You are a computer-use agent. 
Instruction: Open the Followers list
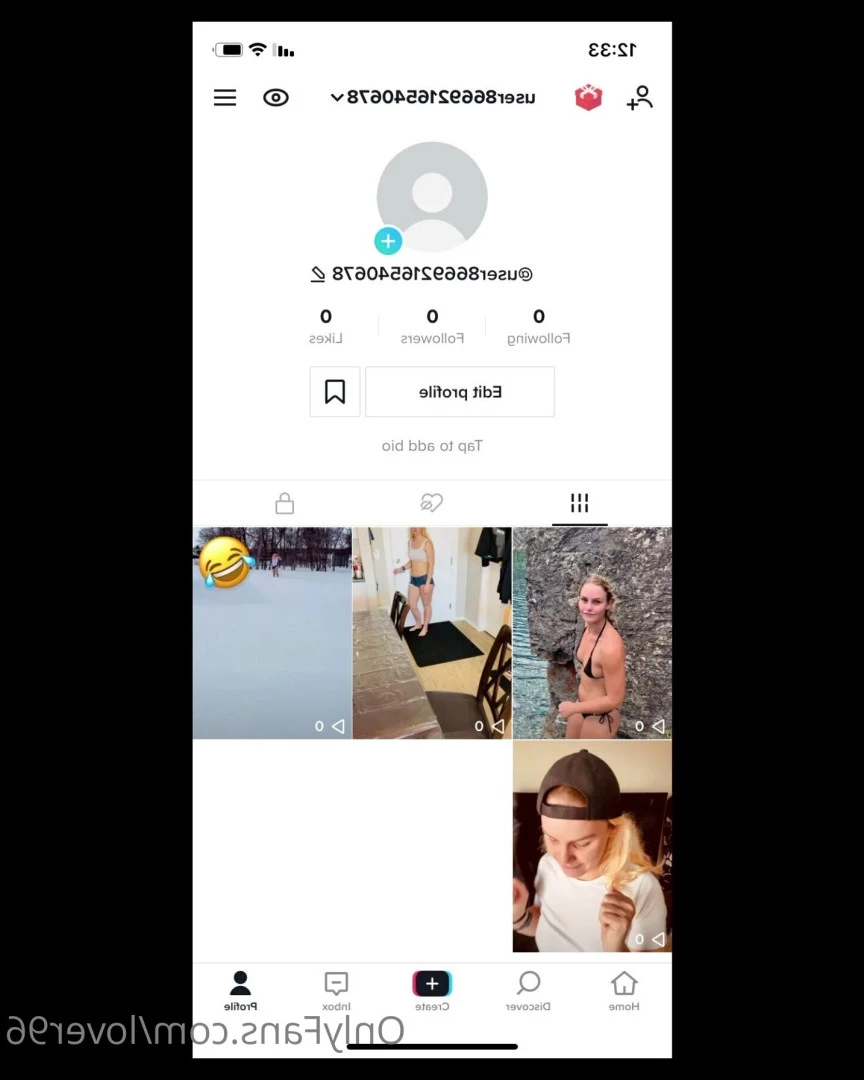tap(432, 326)
